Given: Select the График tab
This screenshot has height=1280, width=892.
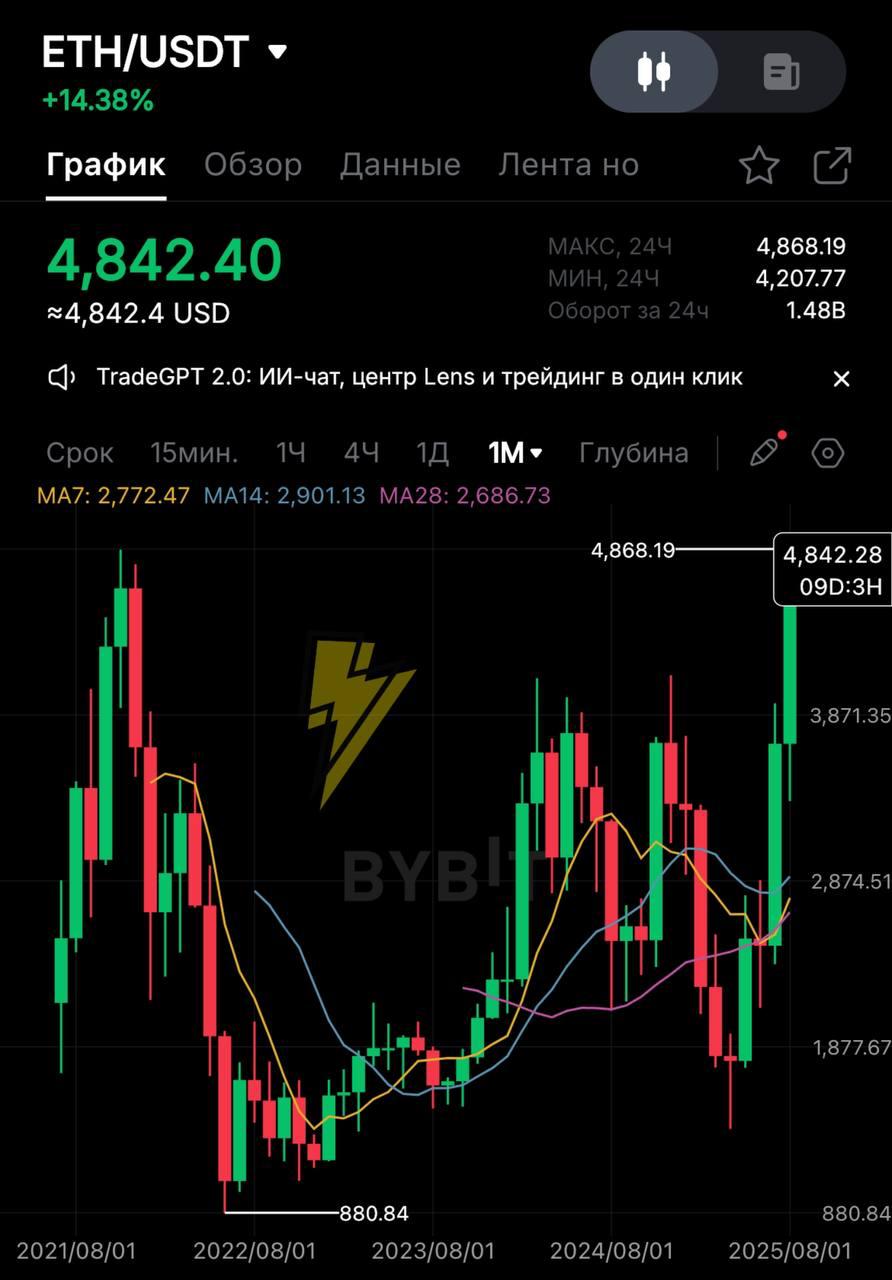Looking at the screenshot, I should [x=106, y=165].
